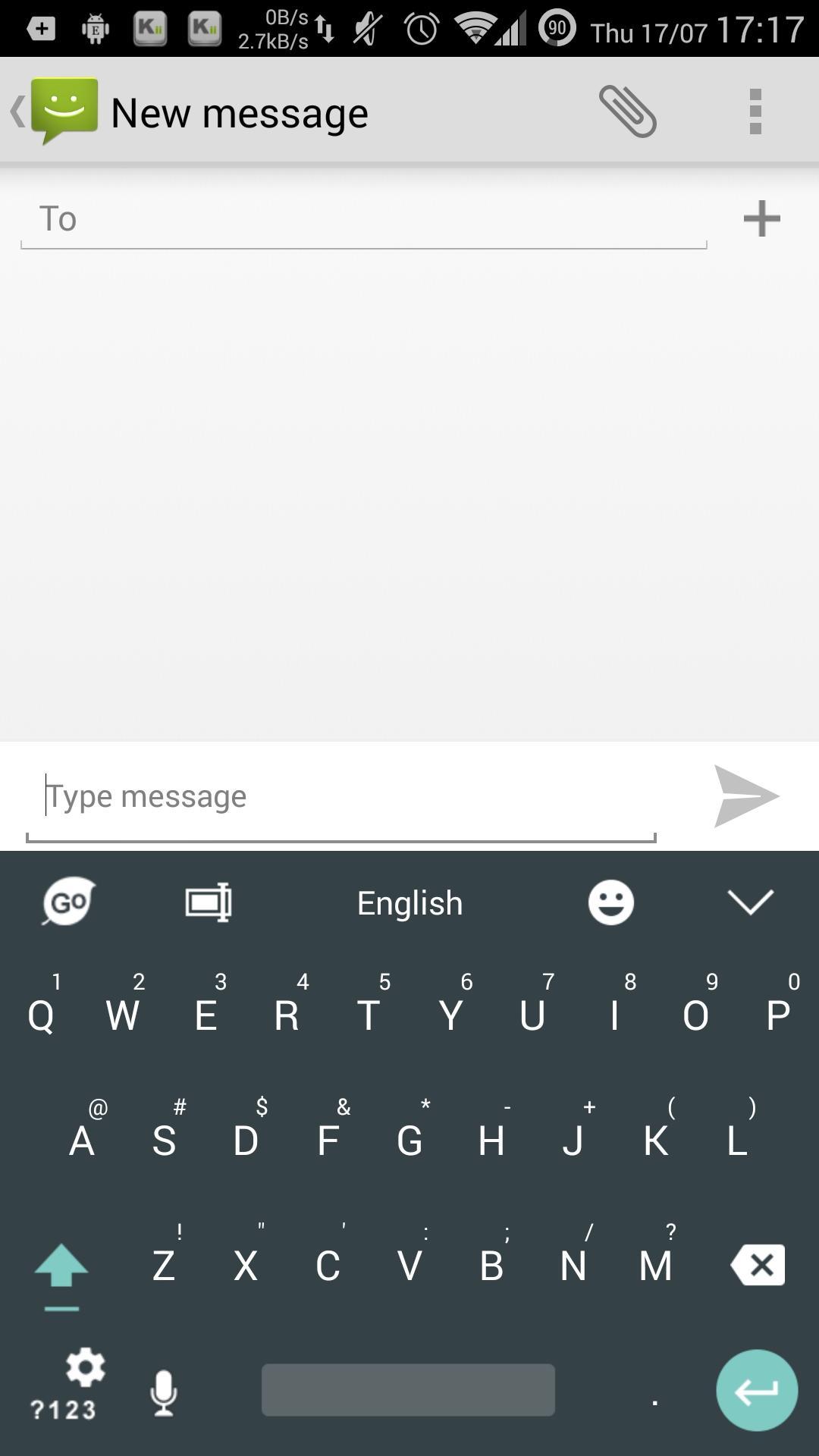Tap the green messaging app icon
This screenshot has width=819, height=1456.
click(64, 111)
